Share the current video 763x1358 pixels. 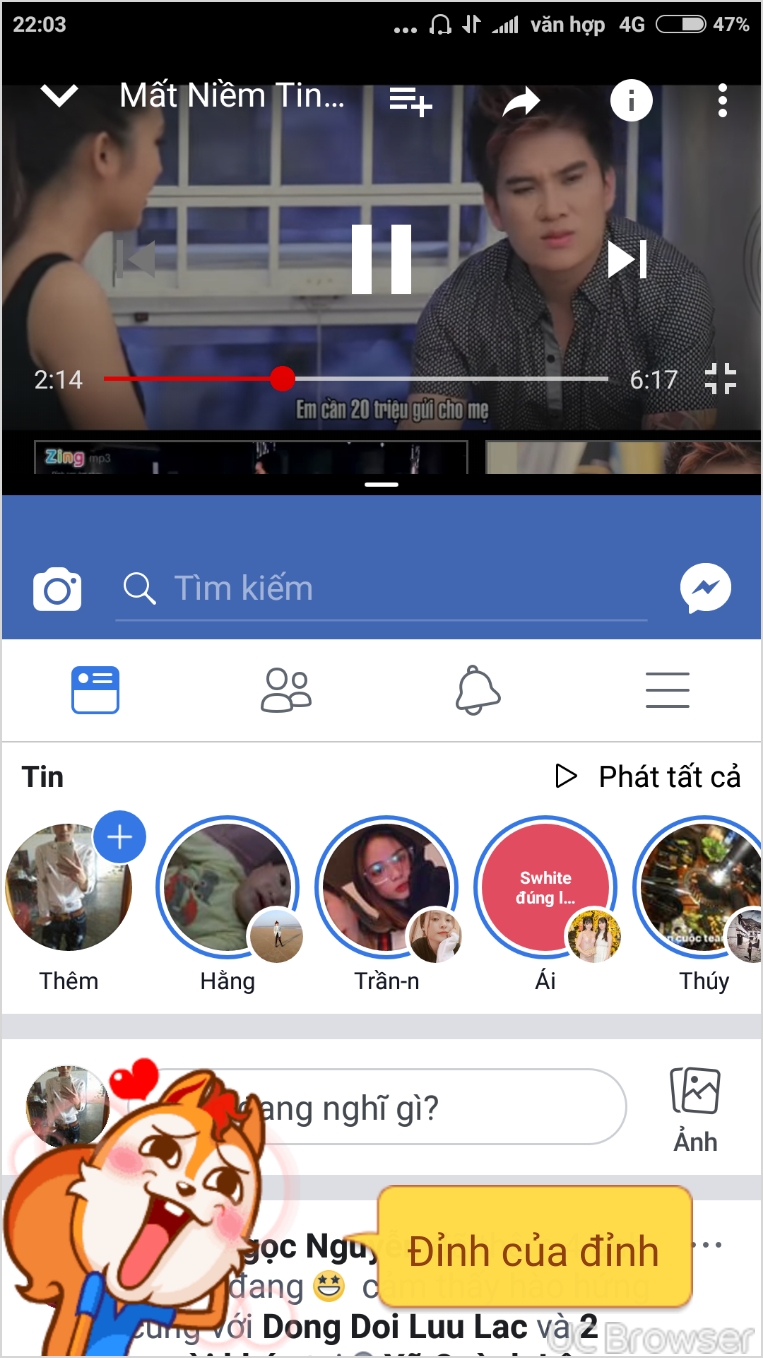521,100
